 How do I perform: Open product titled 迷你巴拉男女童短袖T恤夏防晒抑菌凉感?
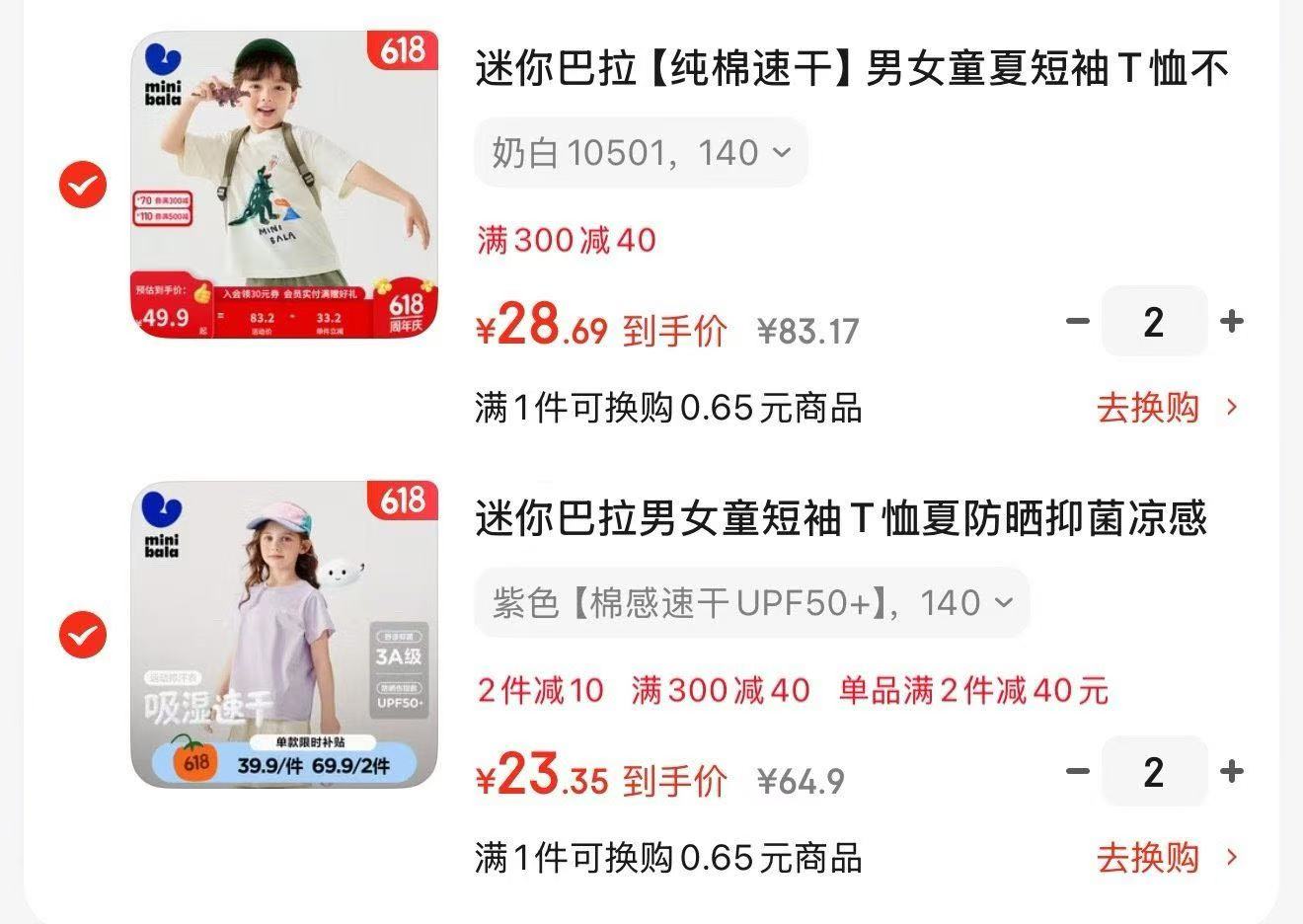click(x=841, y=518)
